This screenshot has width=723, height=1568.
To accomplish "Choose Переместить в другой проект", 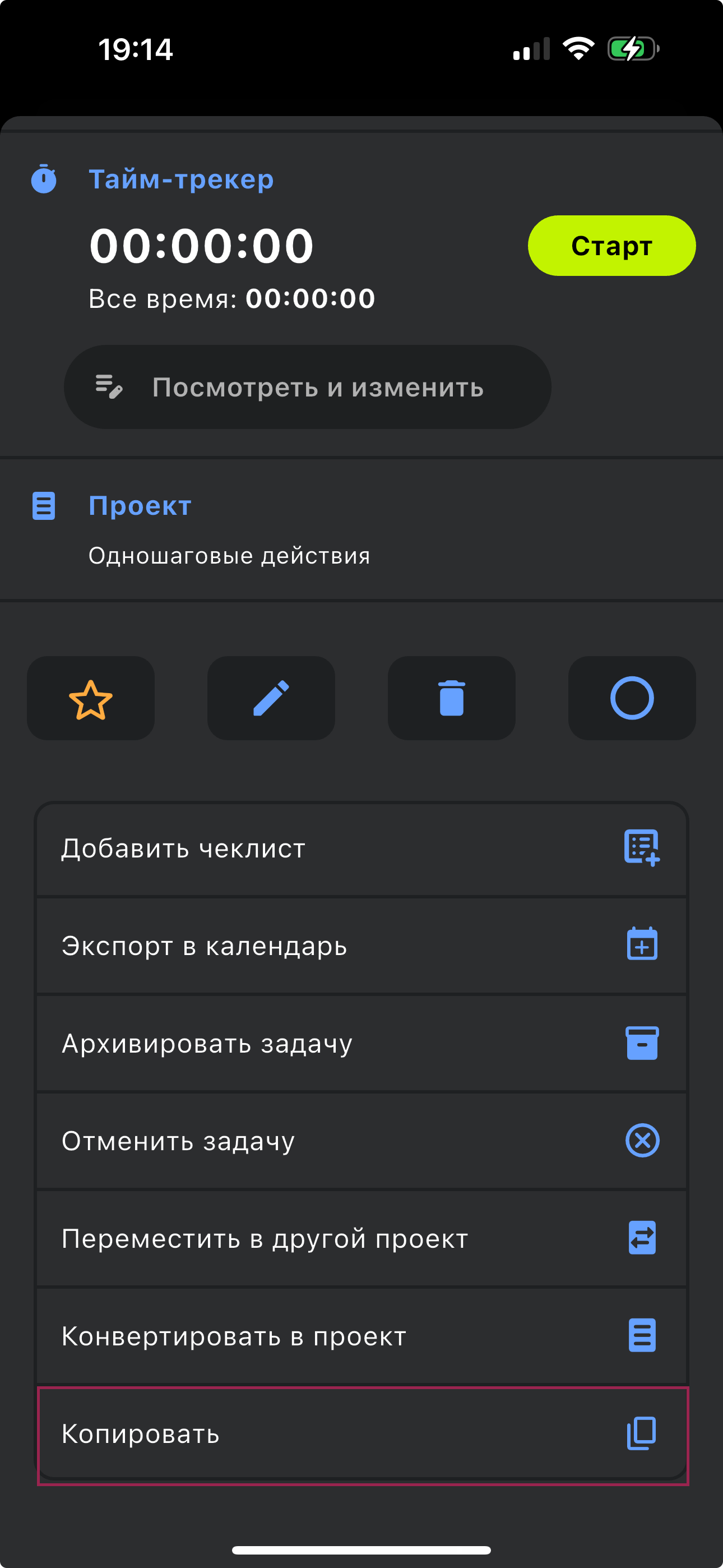I will [361, 1238].
